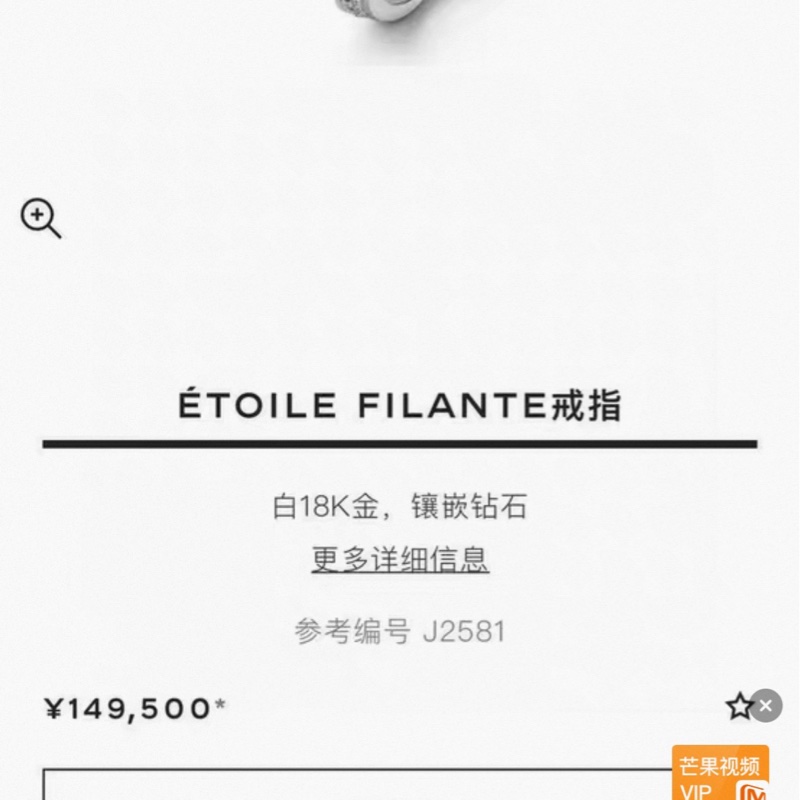Zoom into the ring product image
Viewport: 800px width, 800px height.
pyautogui.click(x=41, y=218)
